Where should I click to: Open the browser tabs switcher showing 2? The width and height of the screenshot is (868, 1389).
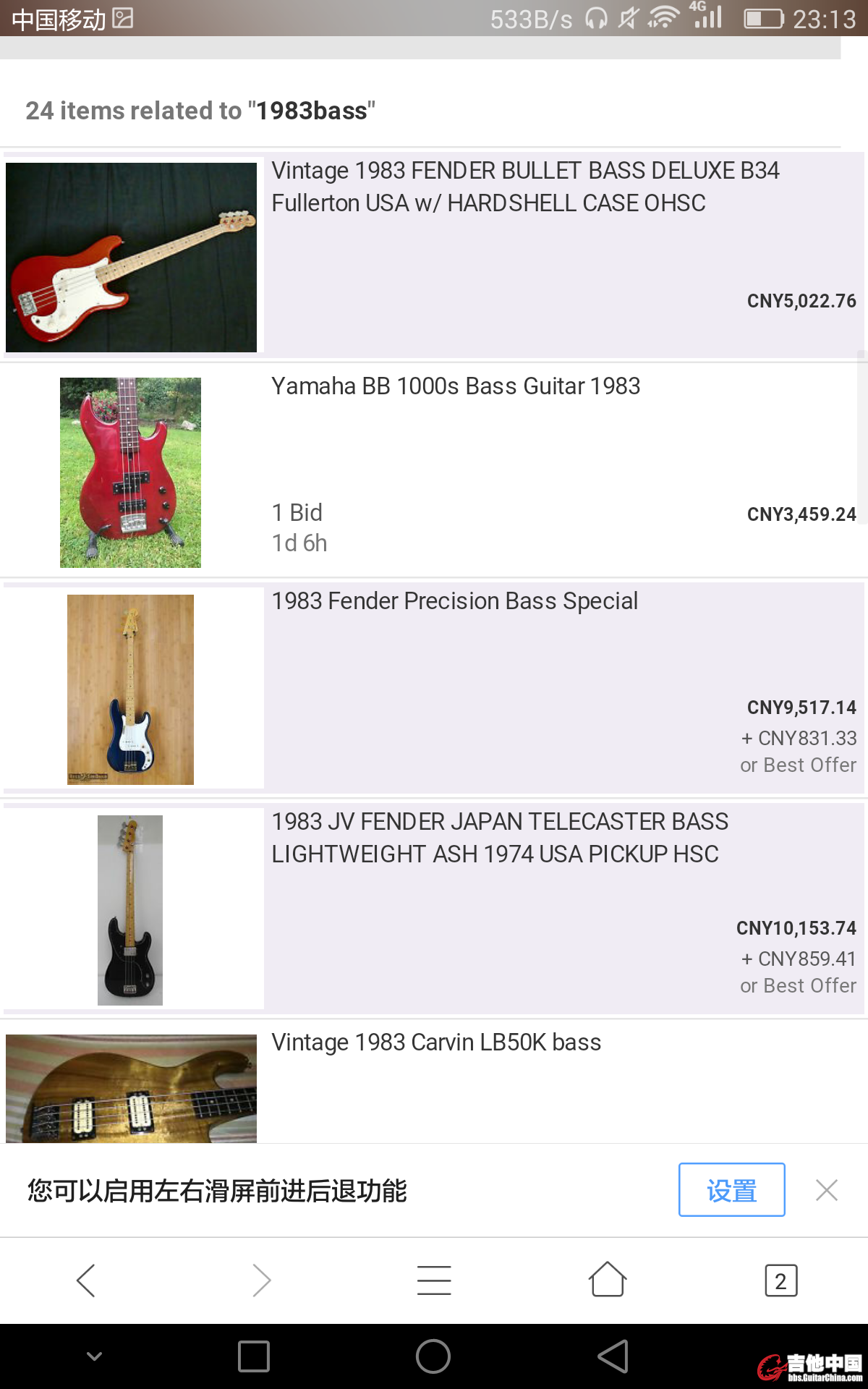pos(780,1280)
